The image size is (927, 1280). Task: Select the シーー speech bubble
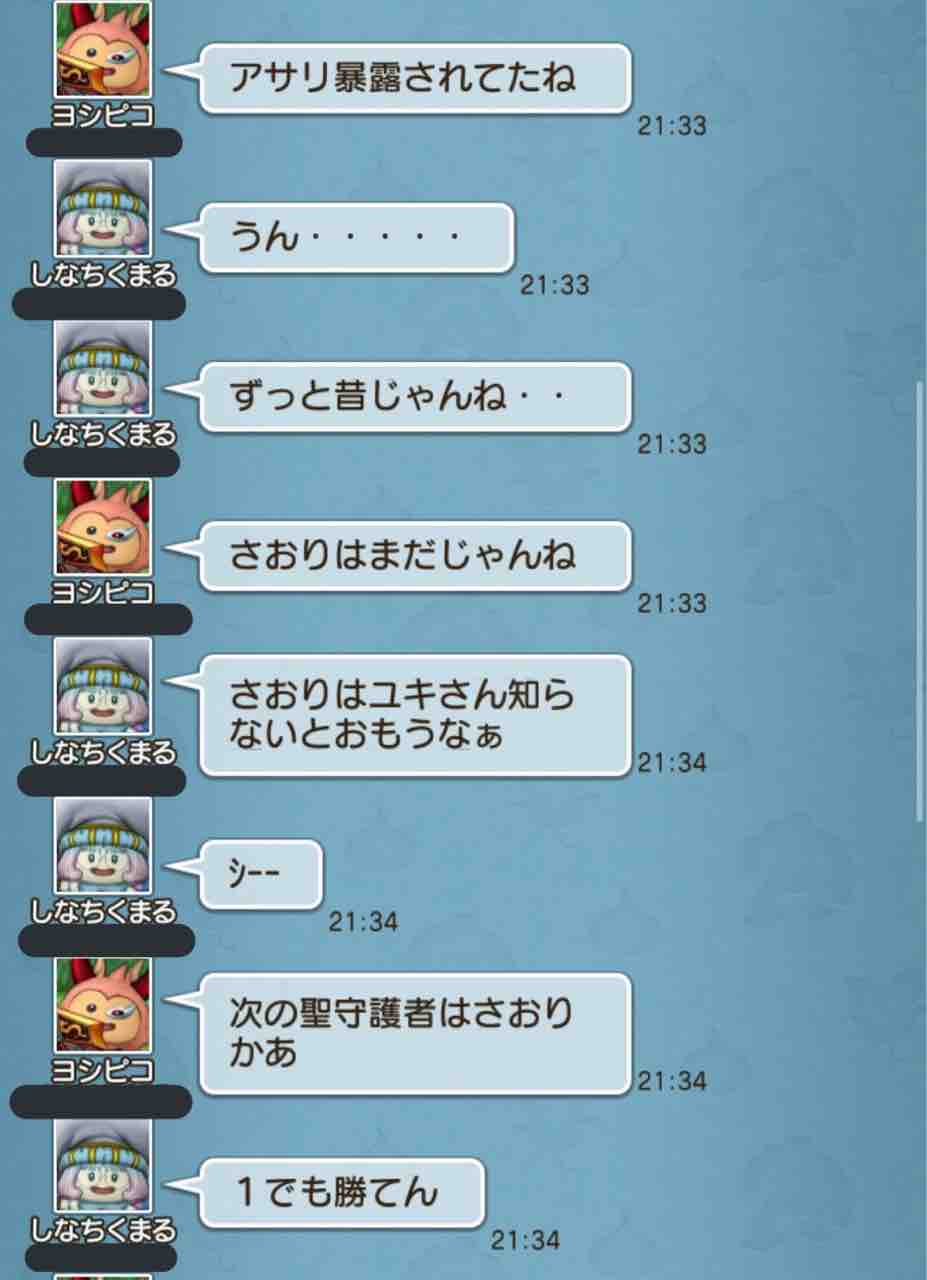click(261, 873)
